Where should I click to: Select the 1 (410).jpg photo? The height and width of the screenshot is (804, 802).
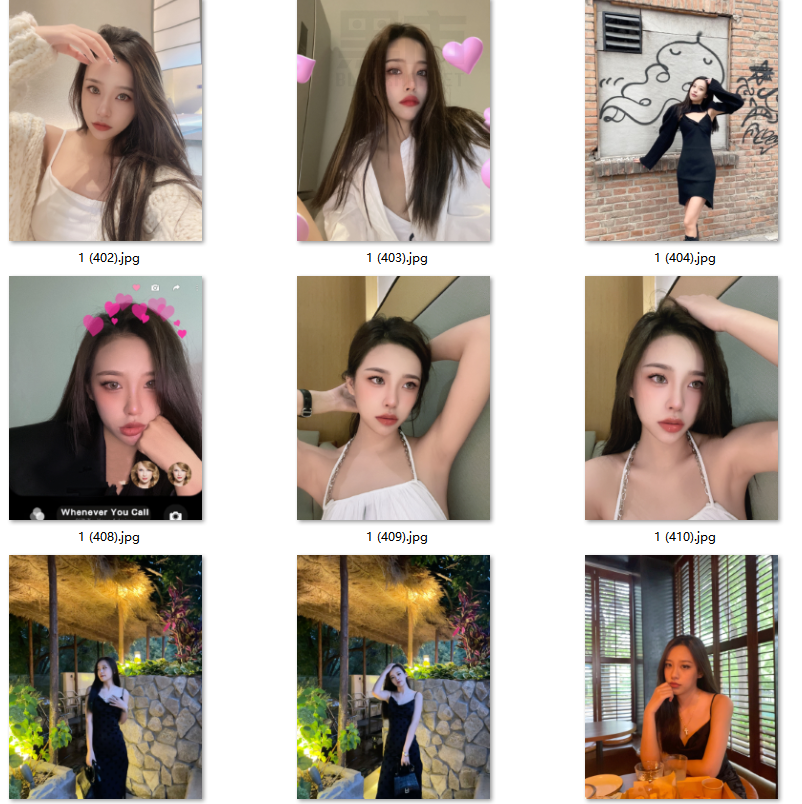(681, 398)
